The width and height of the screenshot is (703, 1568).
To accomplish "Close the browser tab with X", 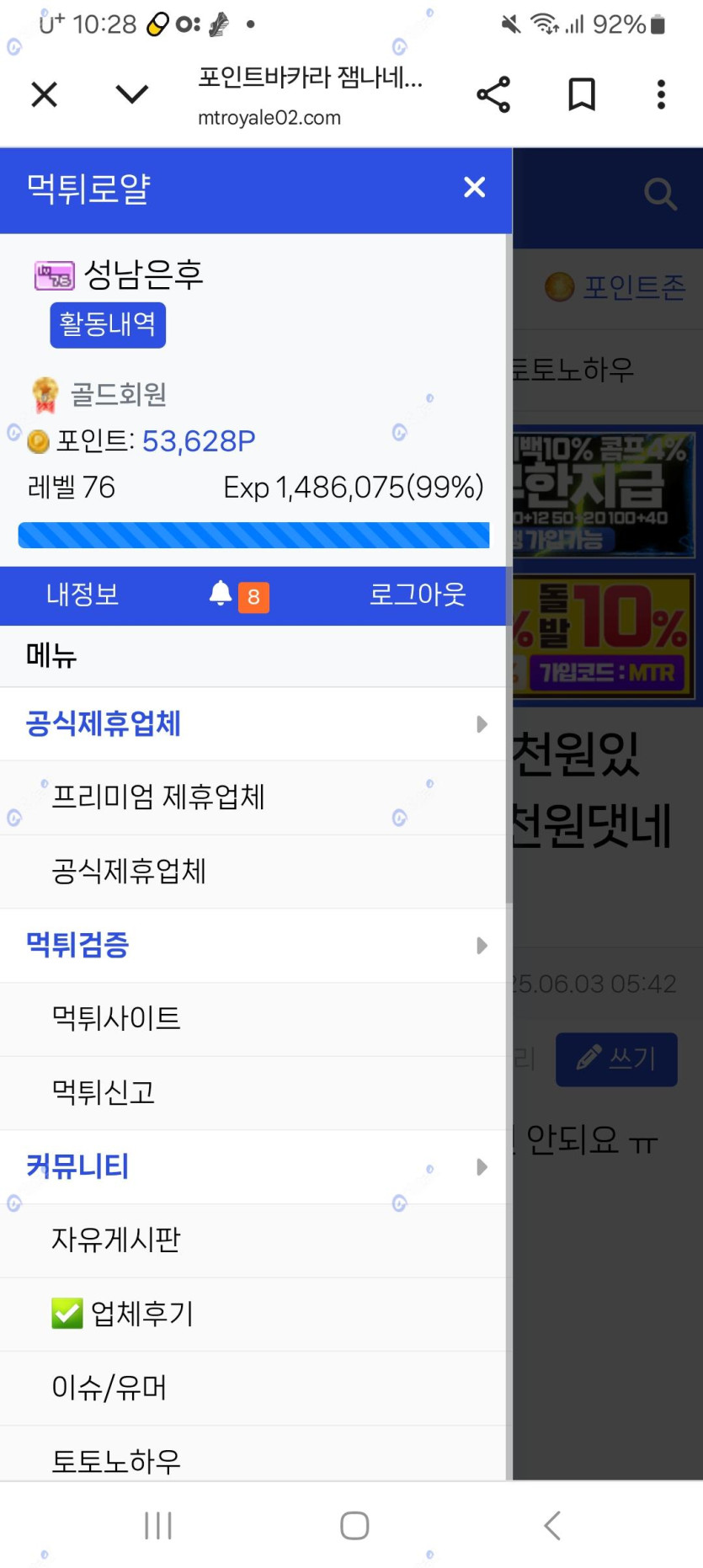I will (44, 94).
